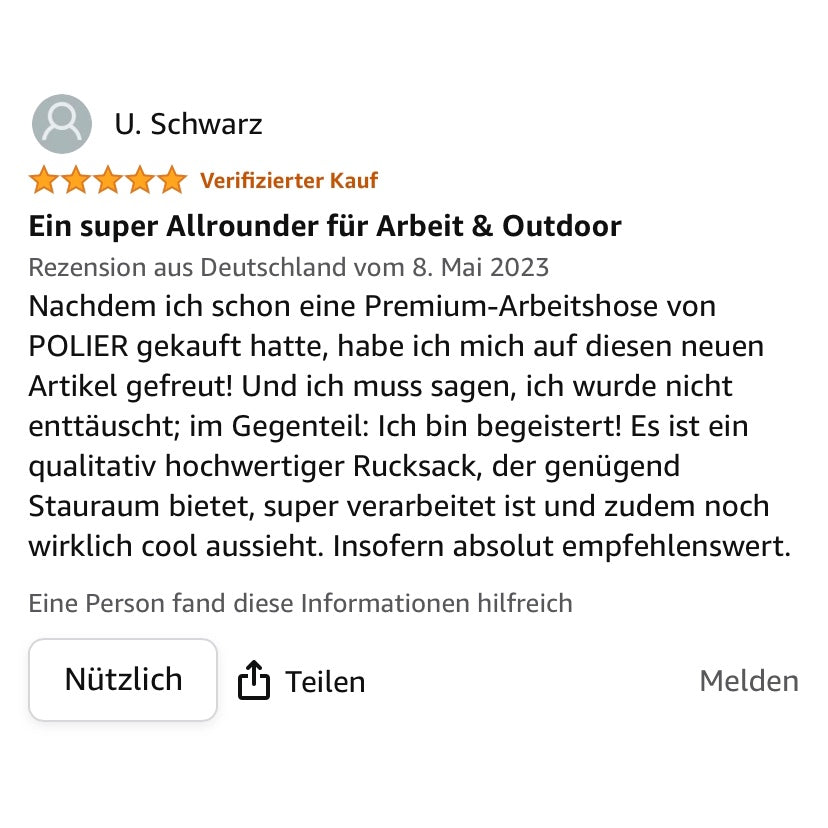Mark the review as Nützlich
Screen dimensions: 828x828
pyautogui.click(x=123, y=680)
